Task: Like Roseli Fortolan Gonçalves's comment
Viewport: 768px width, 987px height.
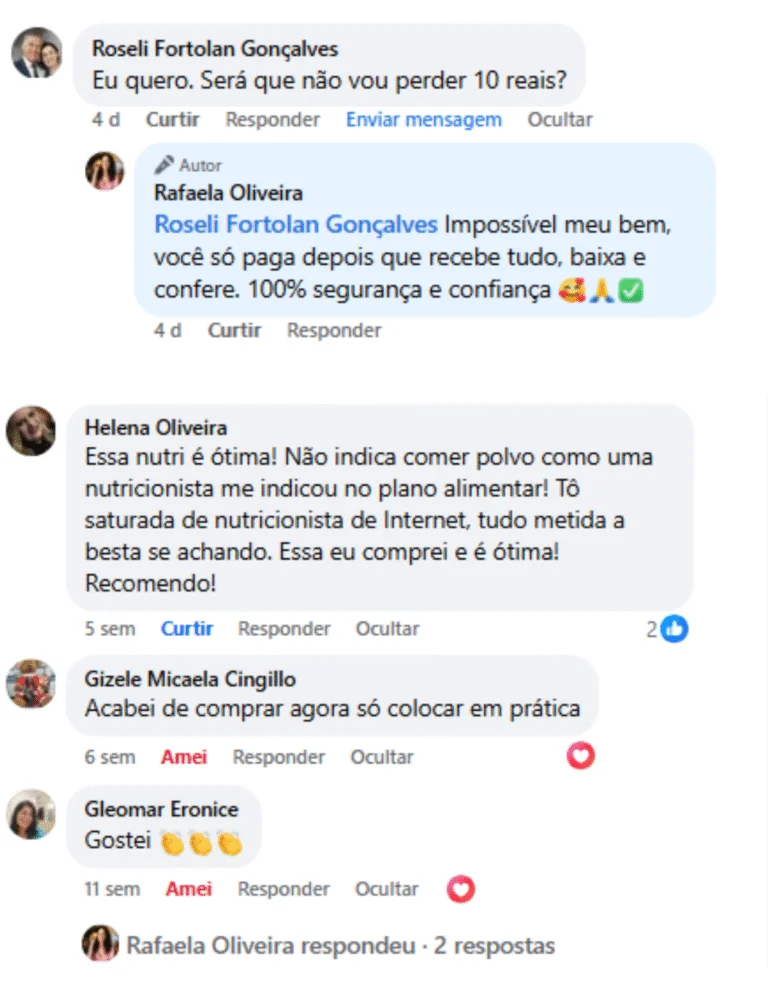Action: click(172, 120)
